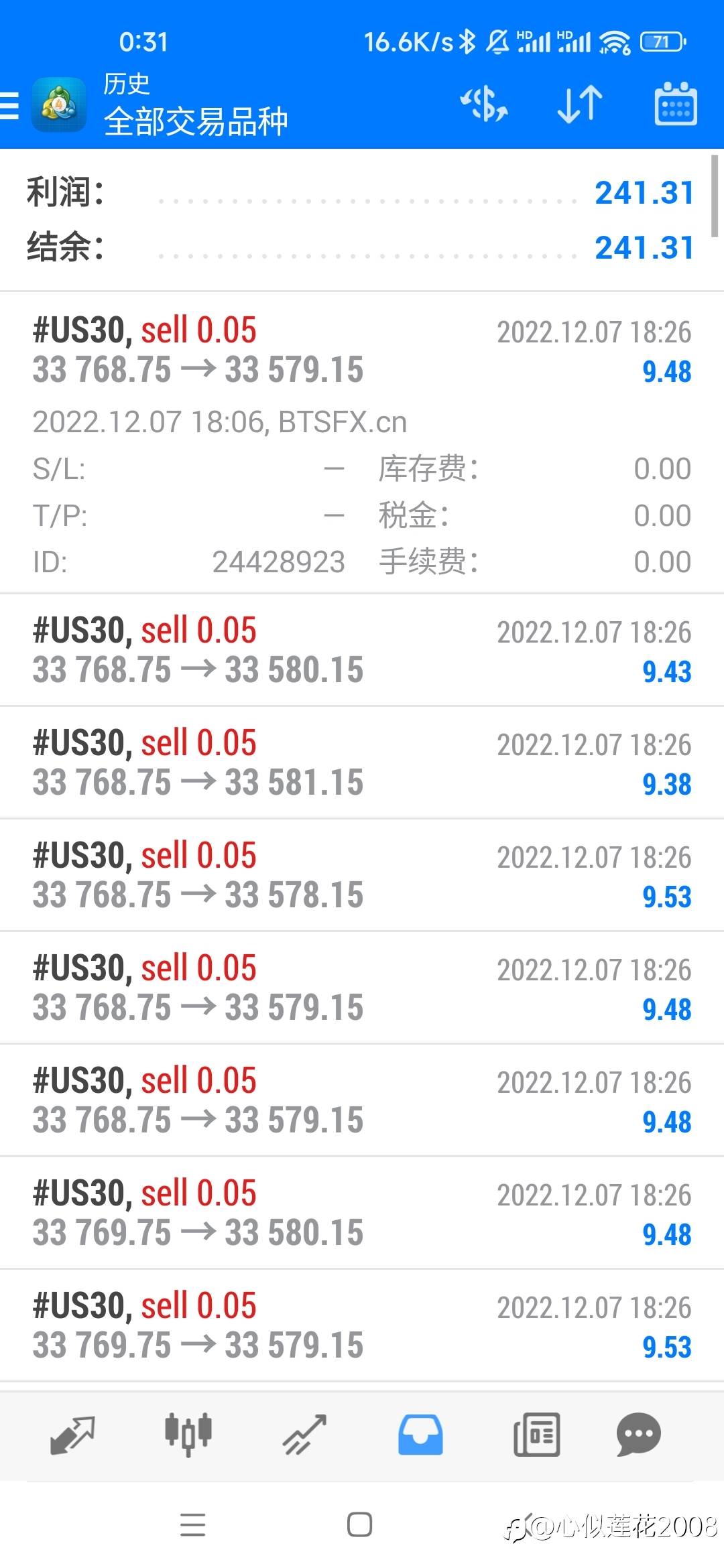Image resolution: width=724 pixels, height=1568 pixels.
Task: Expand trade 33 769.75 to 33 580.15
Action: pyautogui.click(x=362, y=1213)
